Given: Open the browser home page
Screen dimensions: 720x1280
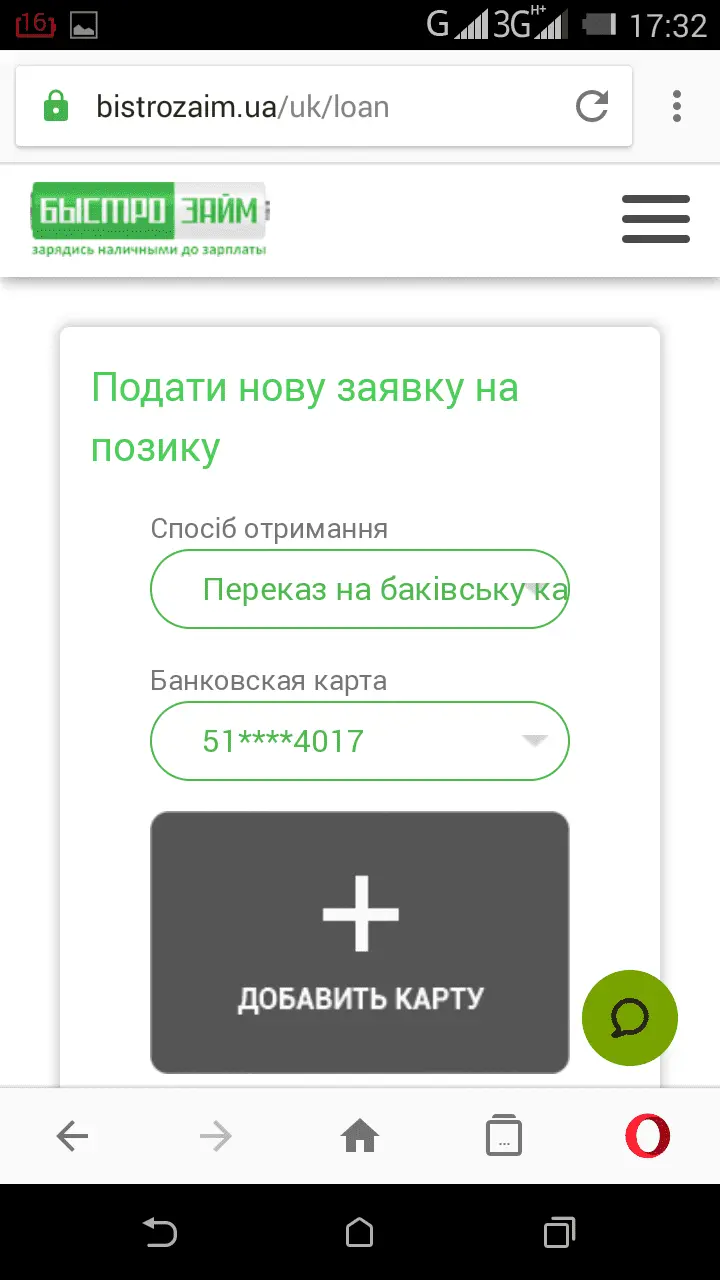Looking at the screenshot, I should pyautogui.click(x=360, y=1136).
